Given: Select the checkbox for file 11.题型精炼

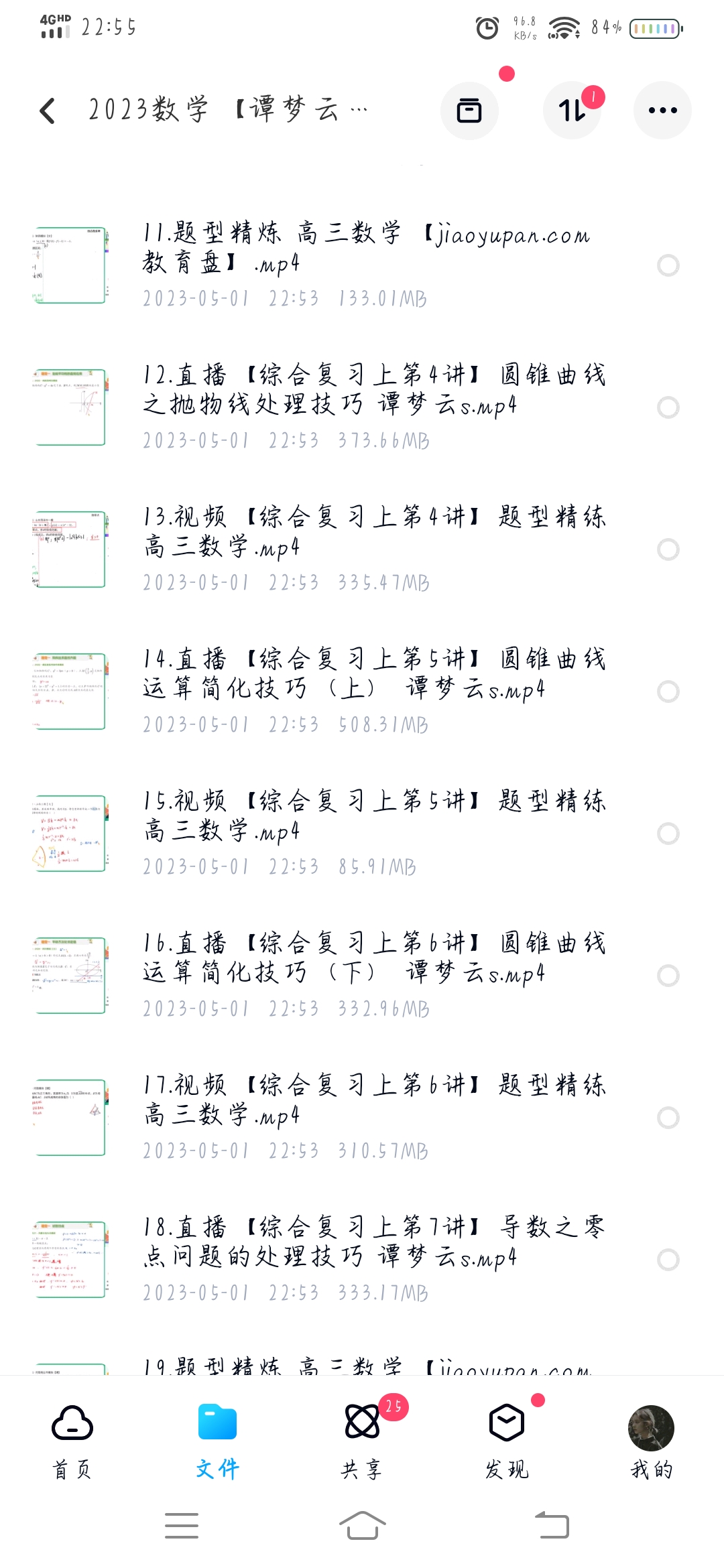Looking at the screenshot, I should click(668, 265).
